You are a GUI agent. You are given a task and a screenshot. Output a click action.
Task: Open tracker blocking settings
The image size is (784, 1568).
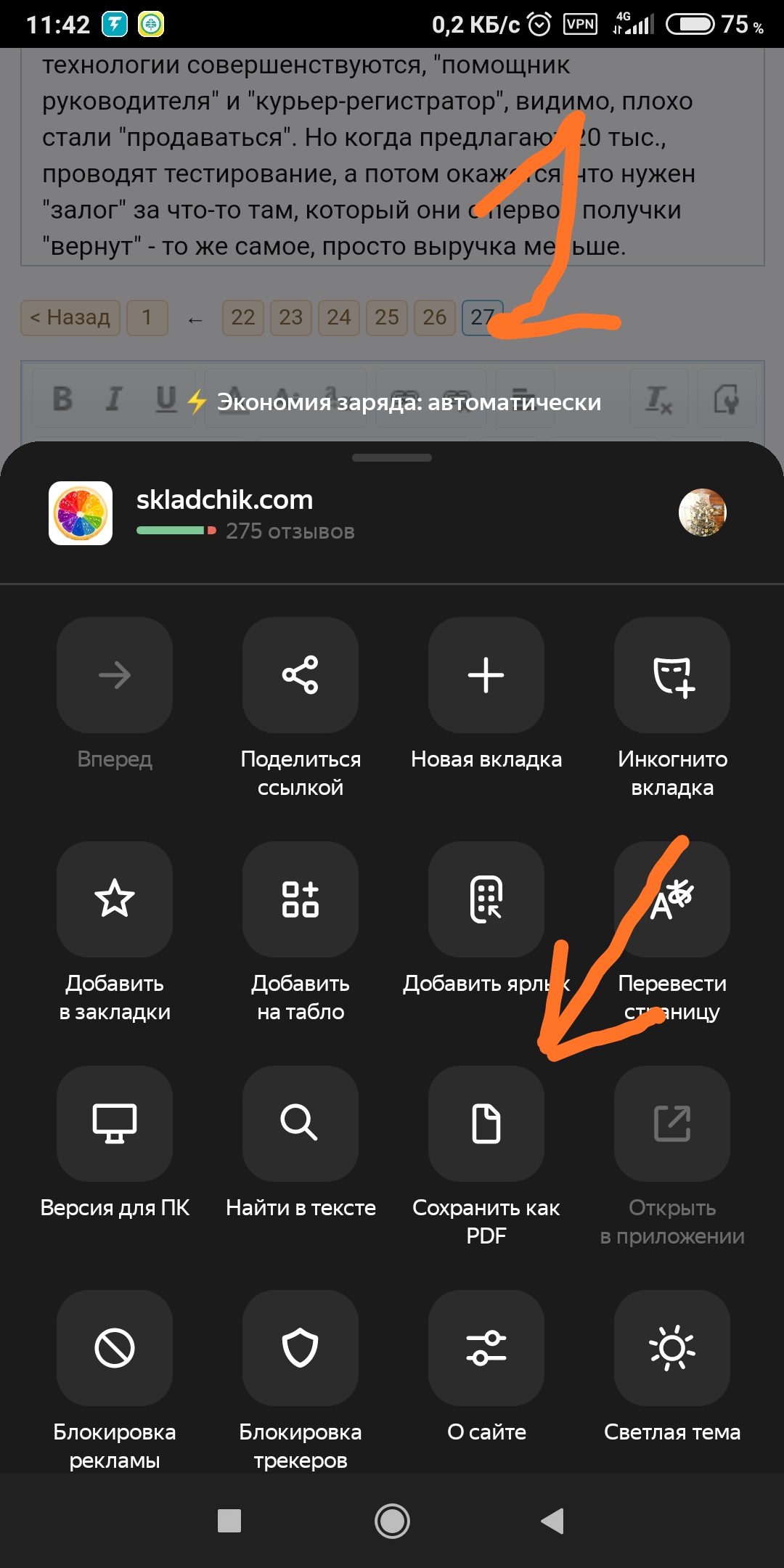pyautogui.click(x=300, y=1348)
